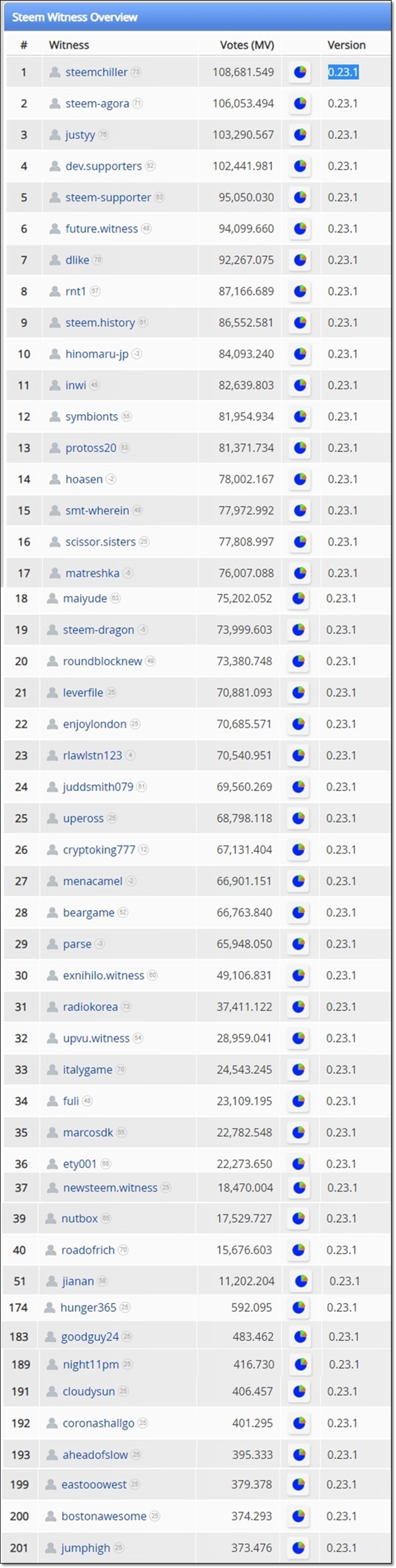Open the vote chart for steem-supporter
Screen dimensions: 396x1568
pos(300,197)
